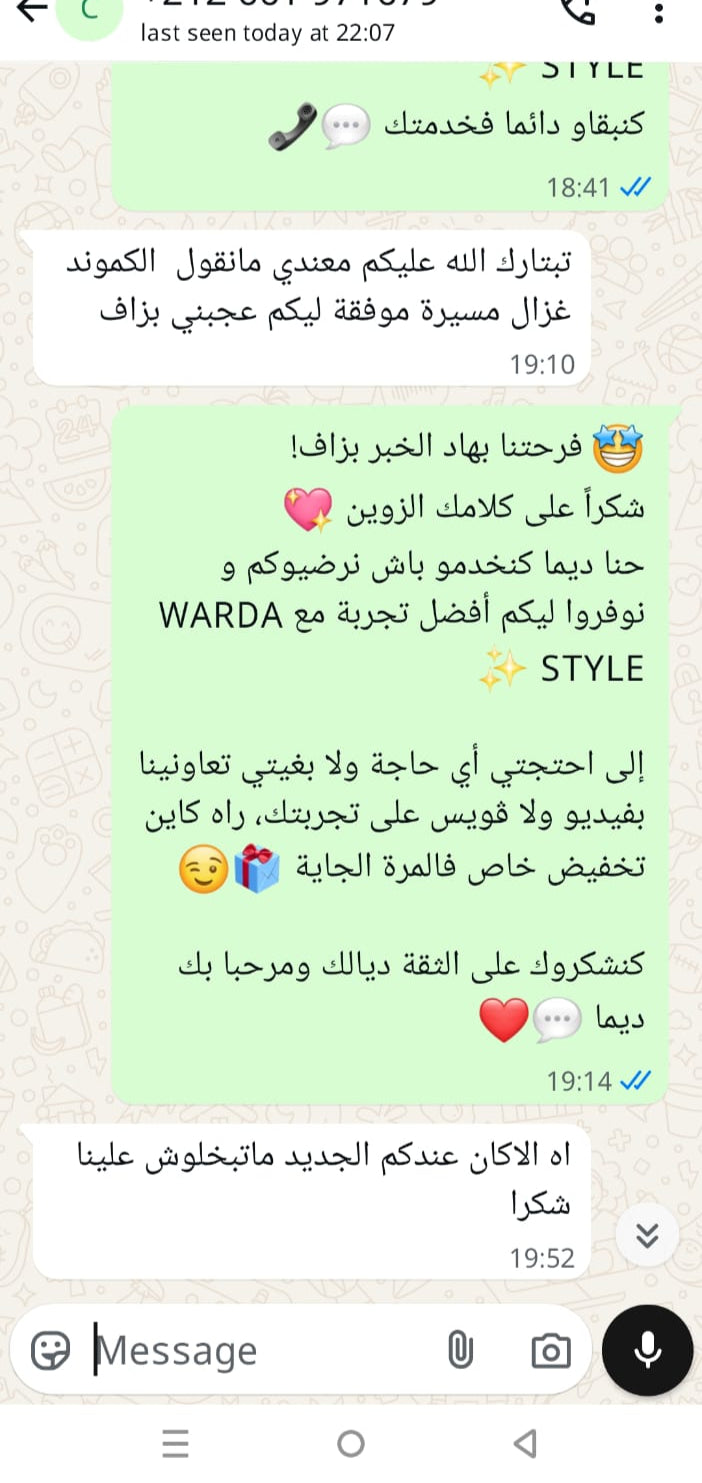This screenshot has width=702, height=1483.
Task: Start a voice call with this contact
Action: click(x=580, y=10)
